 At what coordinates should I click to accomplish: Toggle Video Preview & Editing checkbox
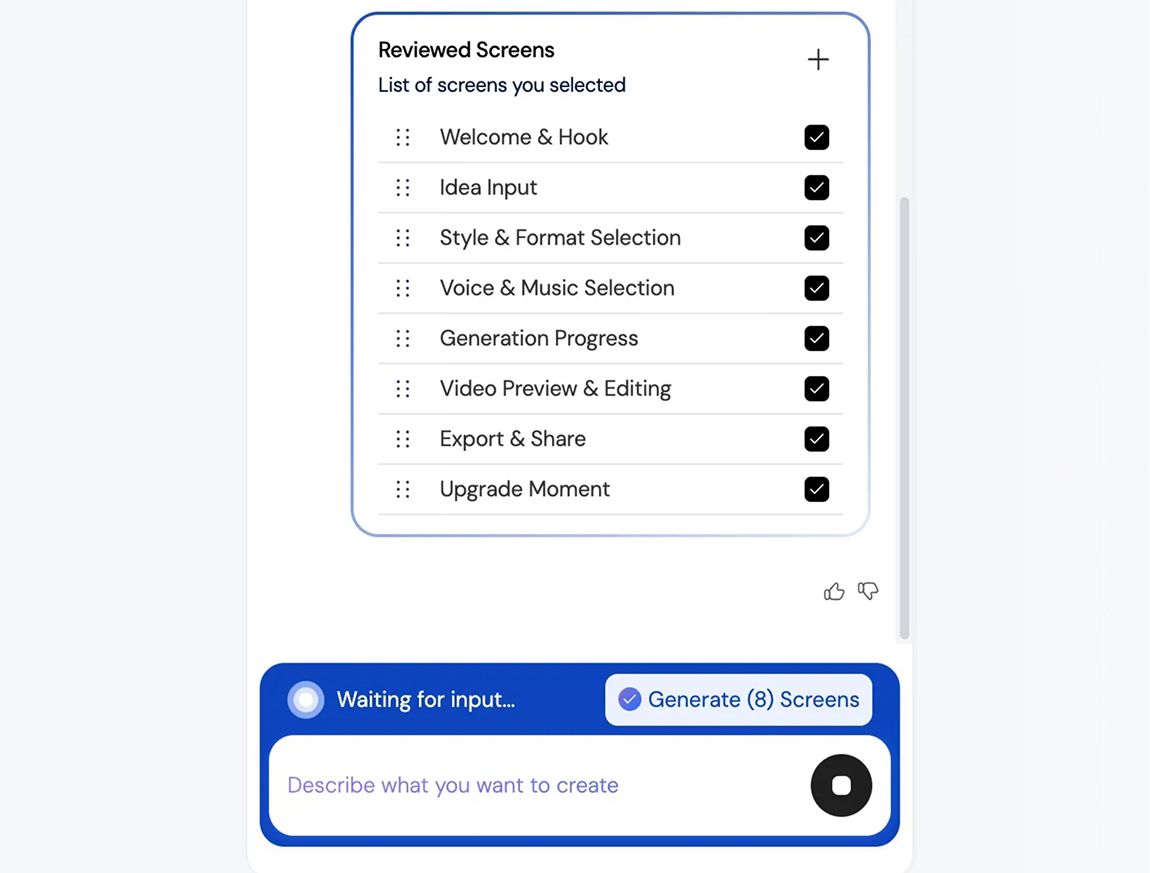(817, 389)
